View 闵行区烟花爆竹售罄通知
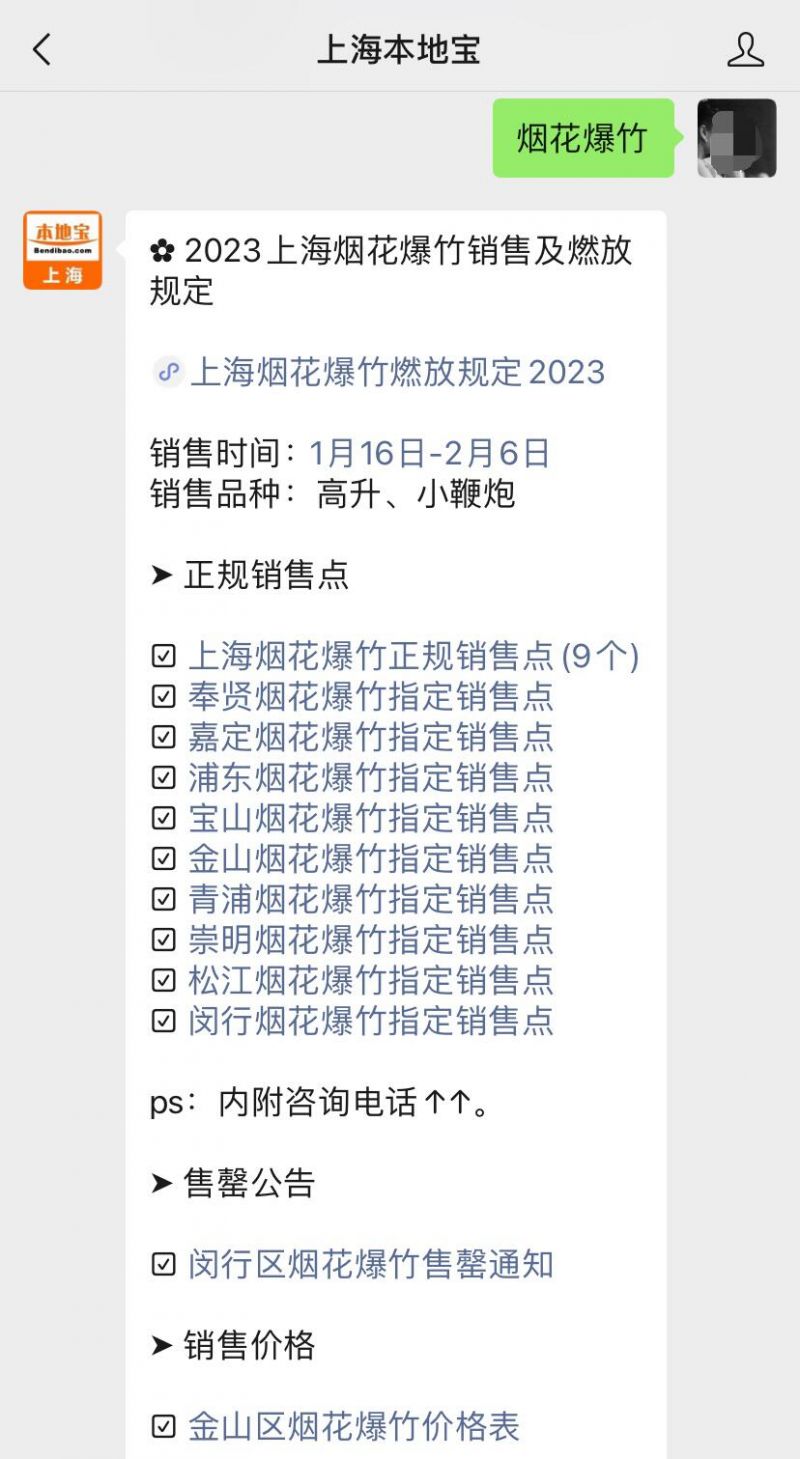 371,1264
